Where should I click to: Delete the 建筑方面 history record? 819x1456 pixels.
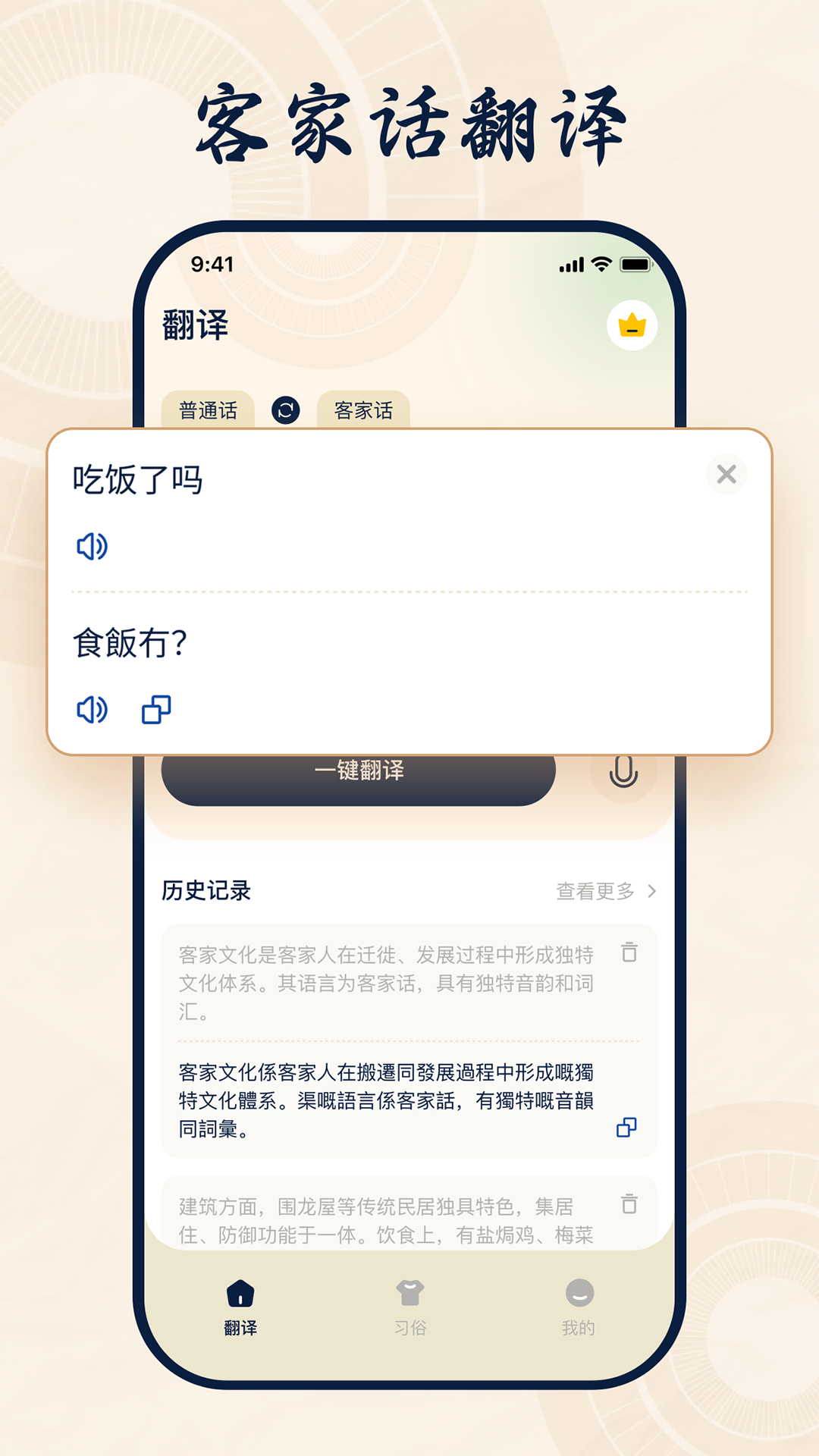(x=629, y=1205)
